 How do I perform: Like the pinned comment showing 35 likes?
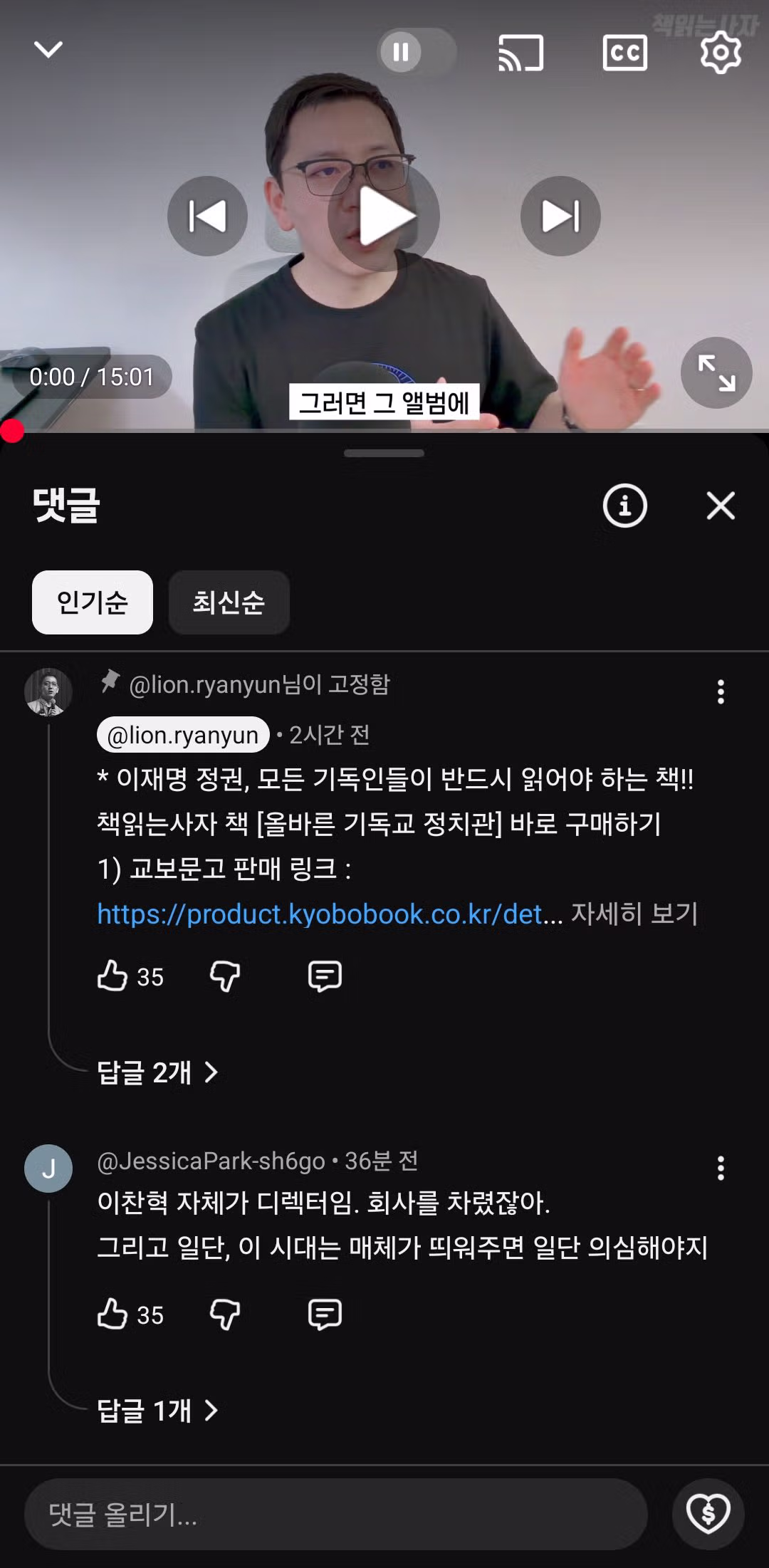116,976
